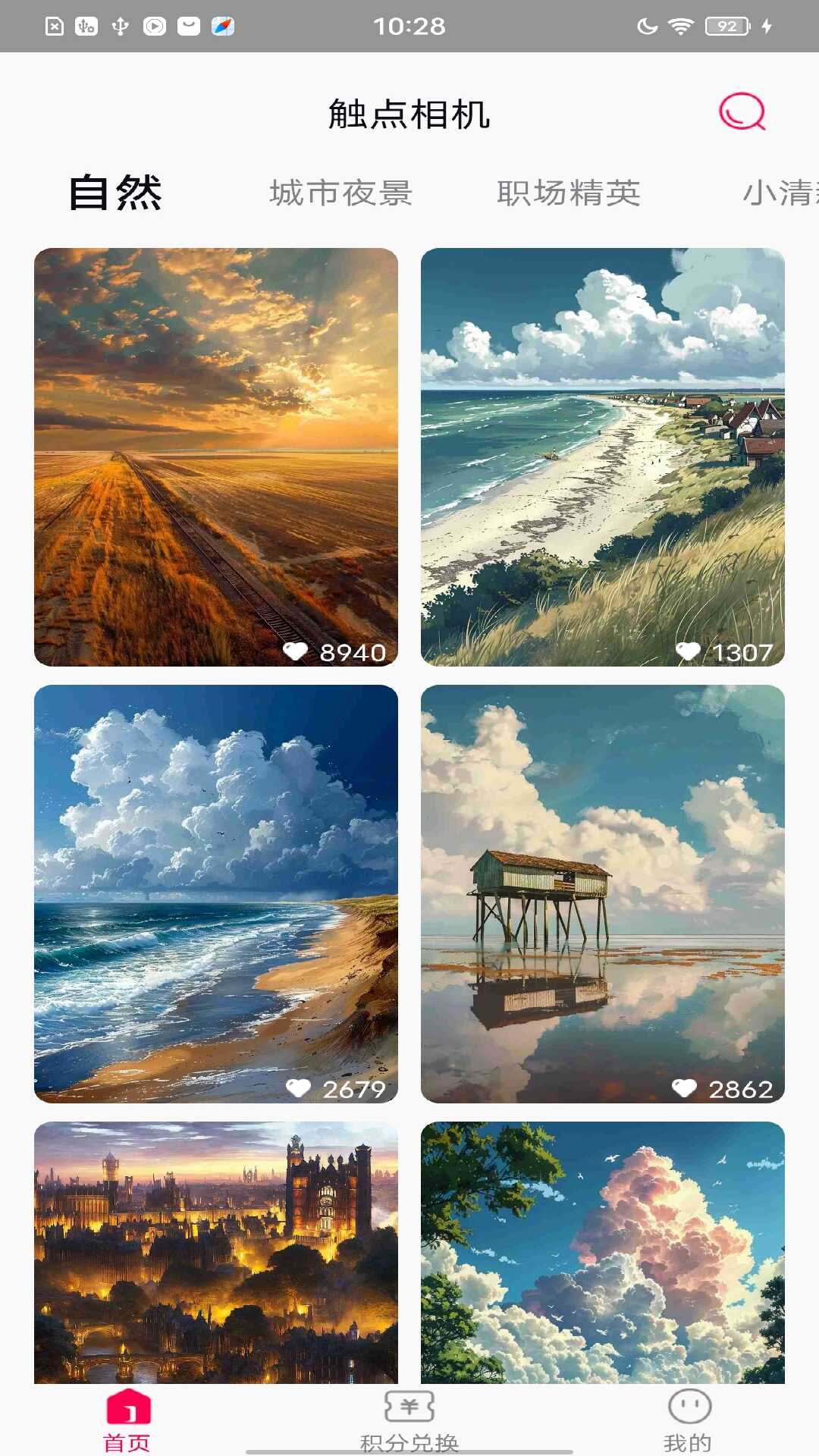Switch to the 我的 profile tab
The height and width of the screenshot is (1456, 819).
click(689, 1420)
